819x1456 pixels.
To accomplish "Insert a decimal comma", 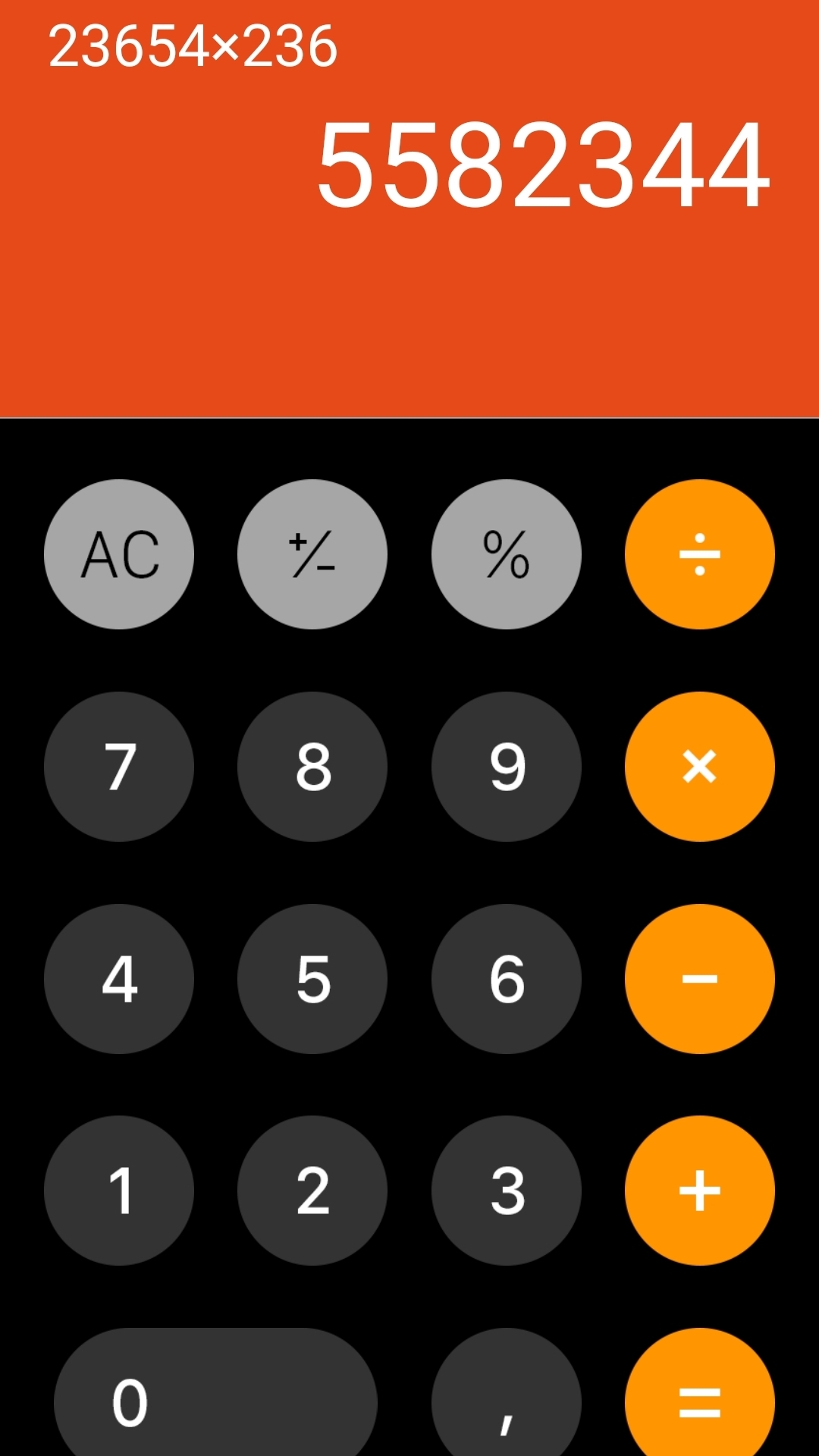I will pyautogui.click(x=507, y=1399).
